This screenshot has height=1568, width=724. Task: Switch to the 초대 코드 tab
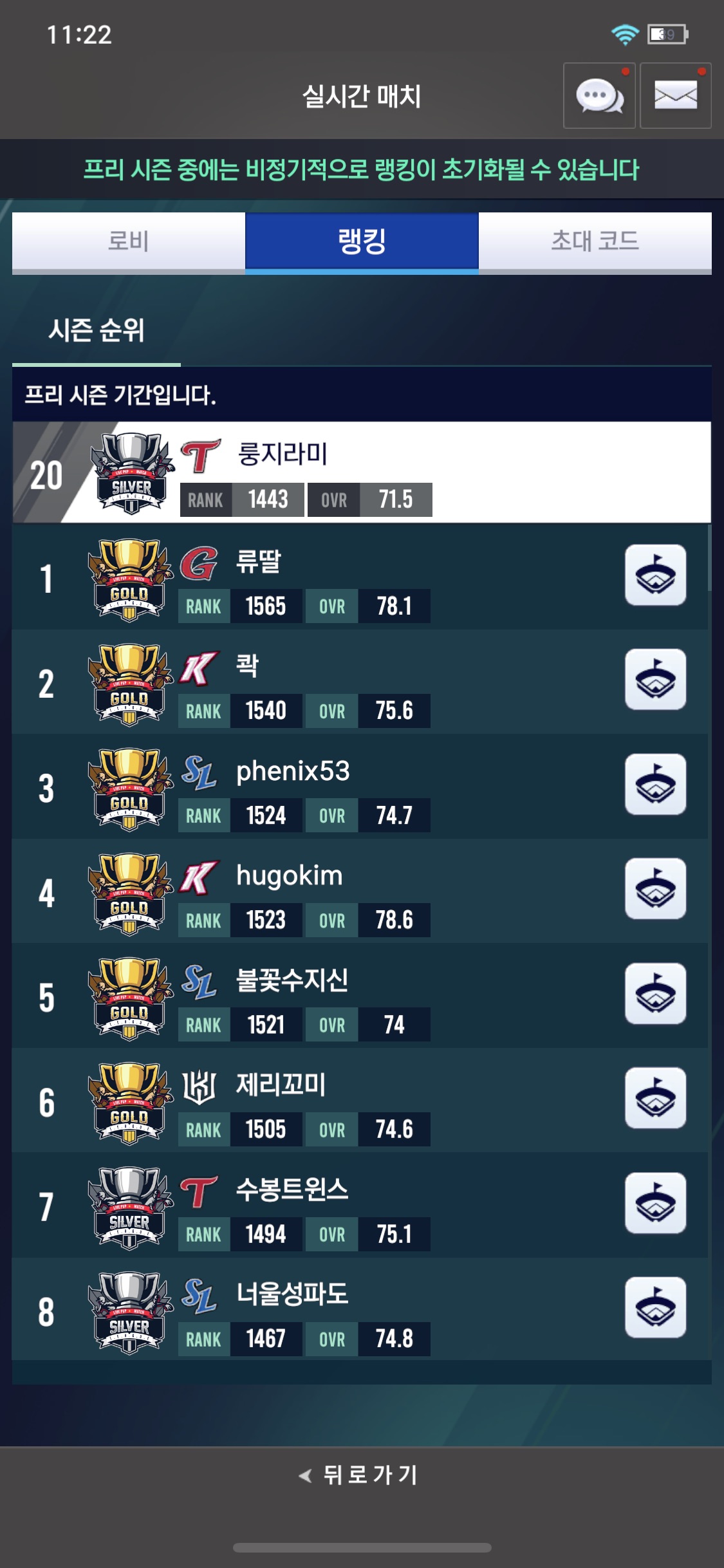point(595,241)
